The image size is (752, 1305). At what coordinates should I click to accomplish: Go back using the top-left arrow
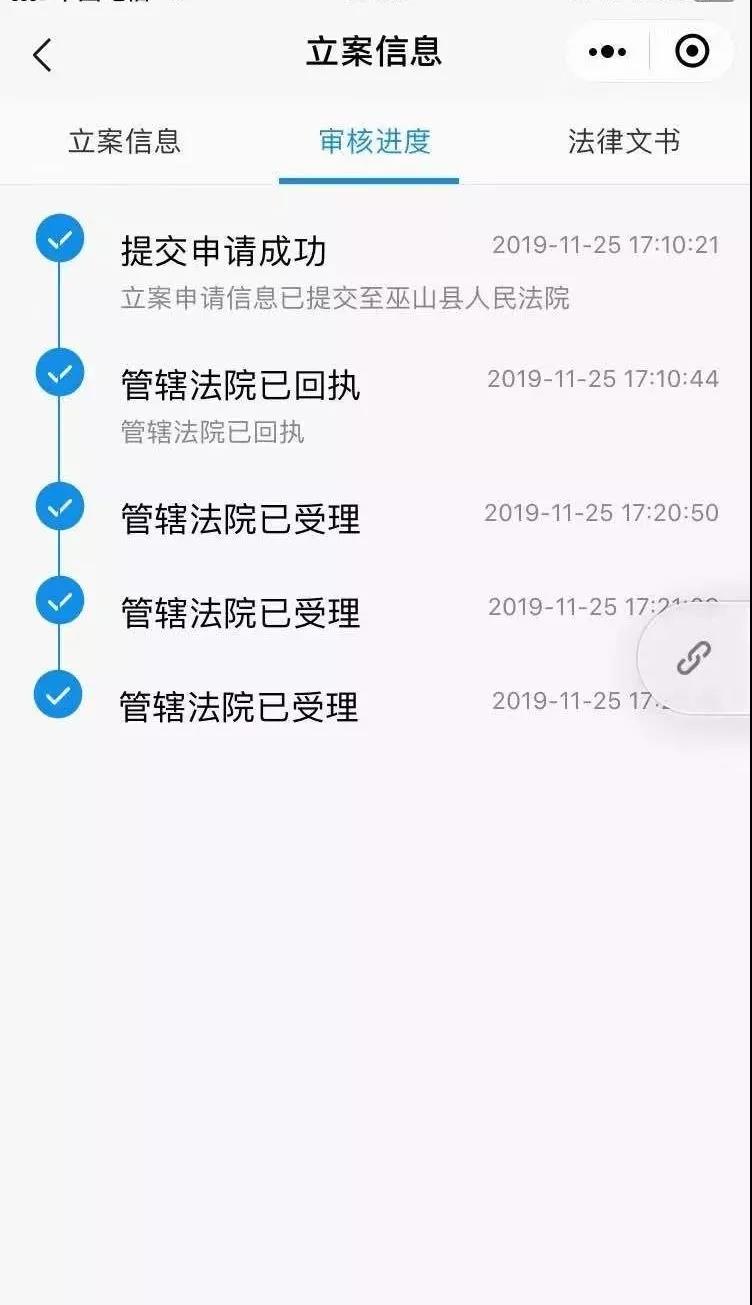tap(42, 55)
